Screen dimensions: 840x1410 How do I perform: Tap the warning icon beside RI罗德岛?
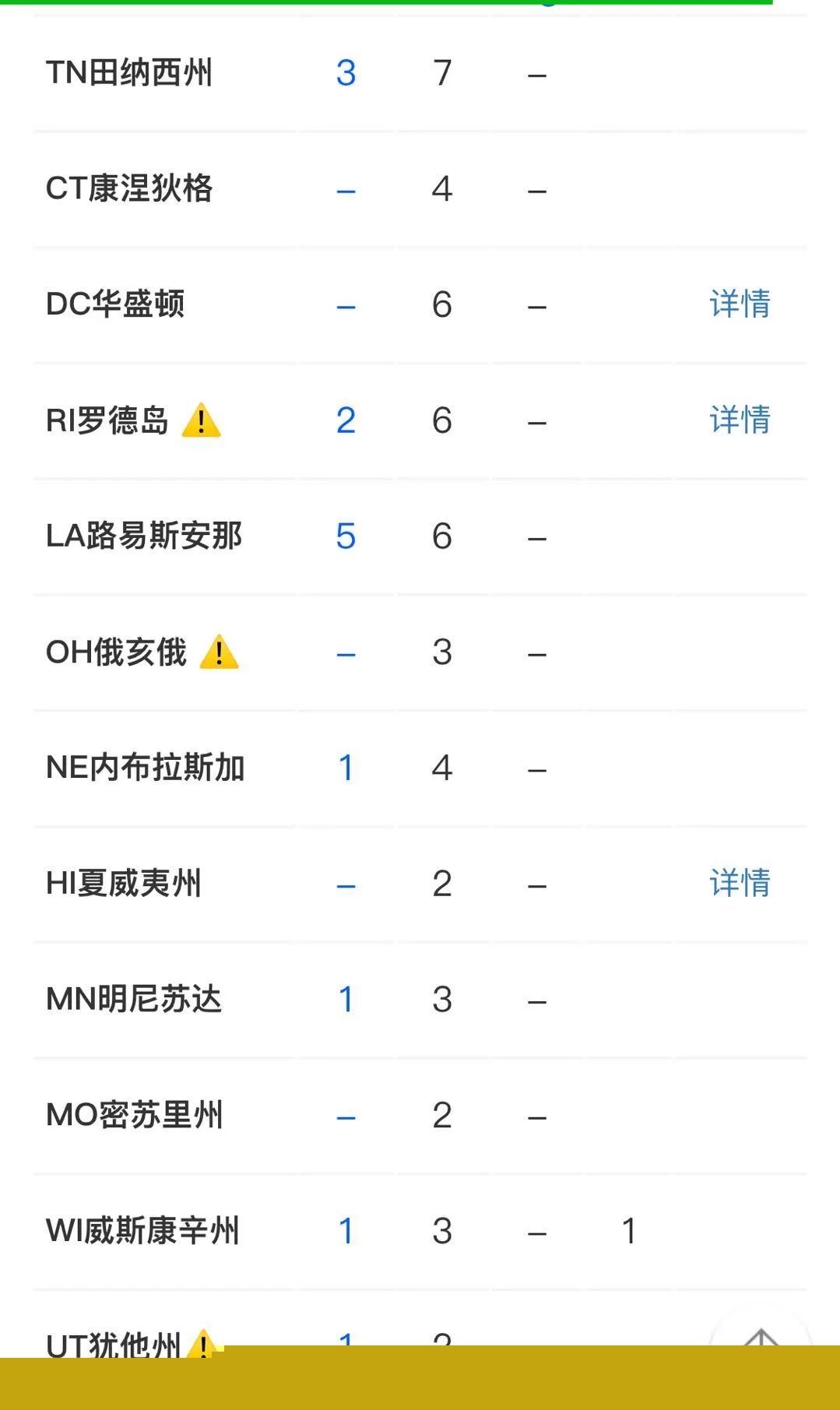click(202, 420)
